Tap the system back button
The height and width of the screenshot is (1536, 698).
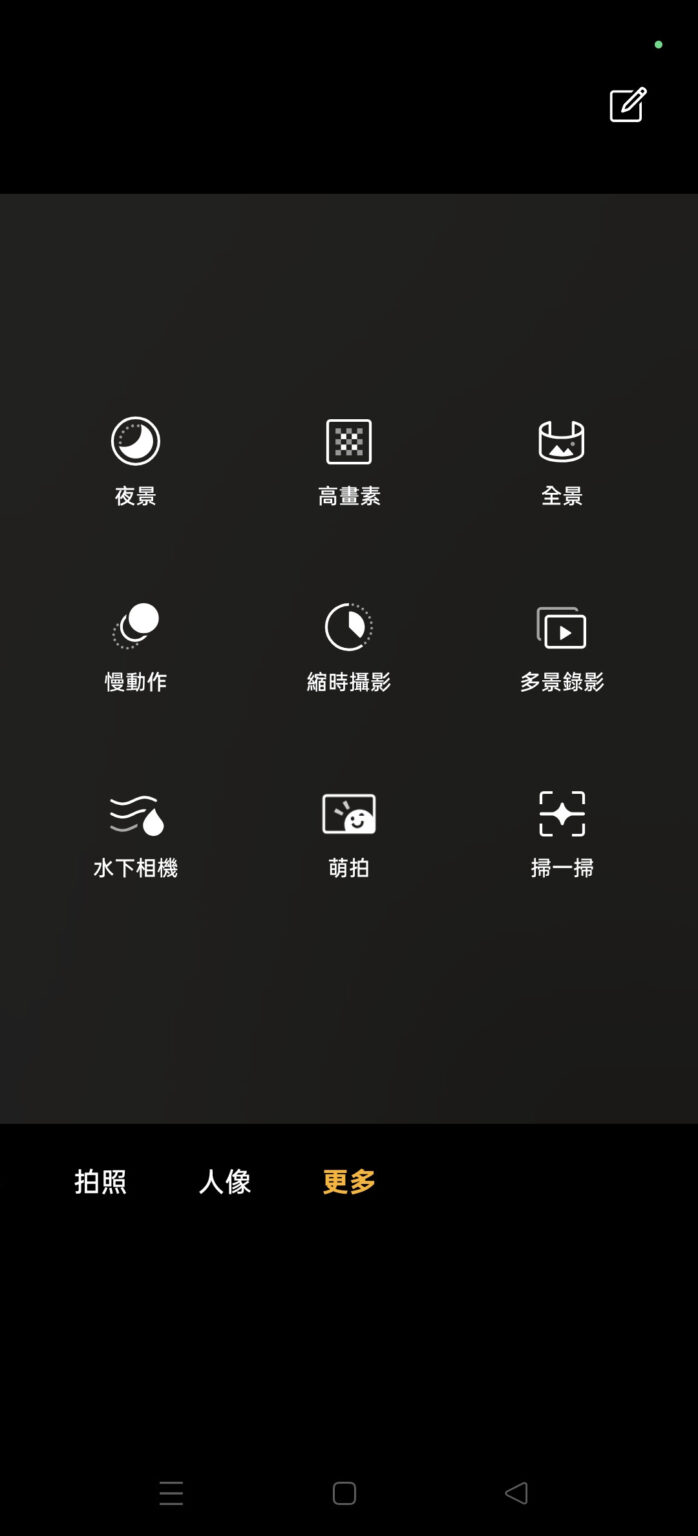pos(516,1493)
